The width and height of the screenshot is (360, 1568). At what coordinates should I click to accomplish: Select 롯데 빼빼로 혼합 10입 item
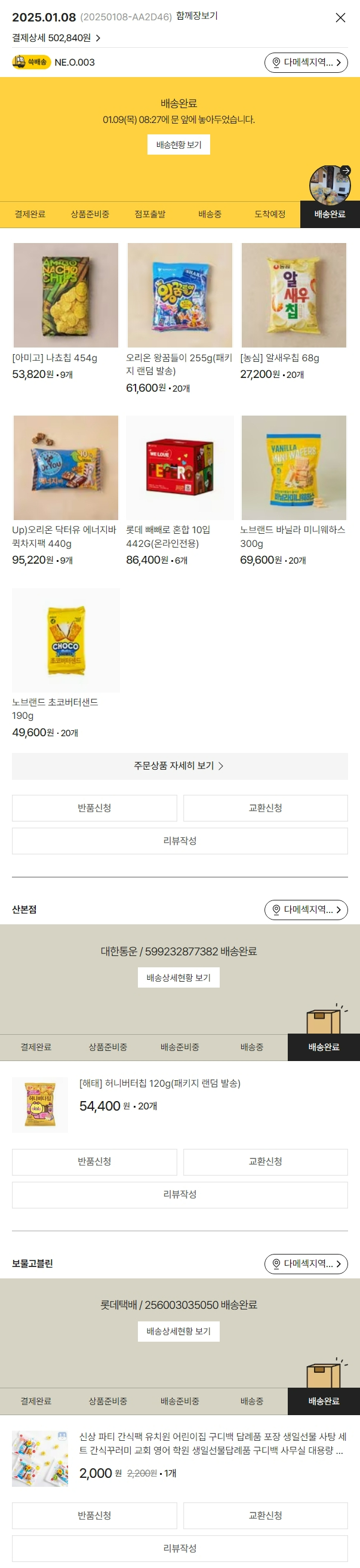[x=179, y=468]
